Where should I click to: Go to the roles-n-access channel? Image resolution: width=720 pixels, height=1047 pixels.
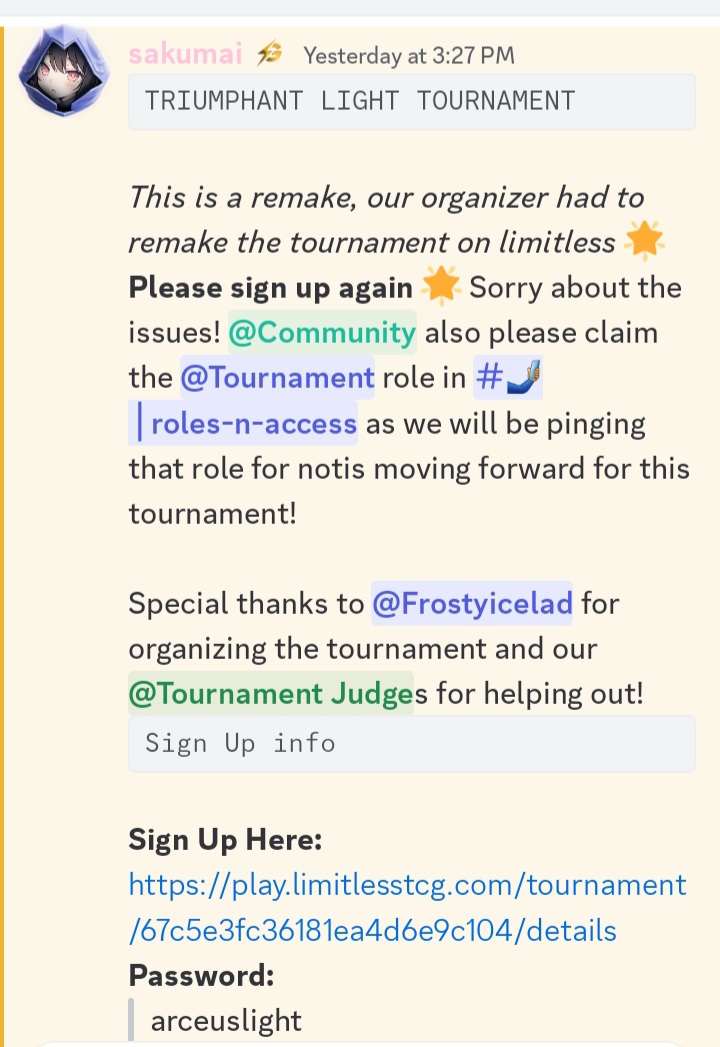click(x=253, y=424)
